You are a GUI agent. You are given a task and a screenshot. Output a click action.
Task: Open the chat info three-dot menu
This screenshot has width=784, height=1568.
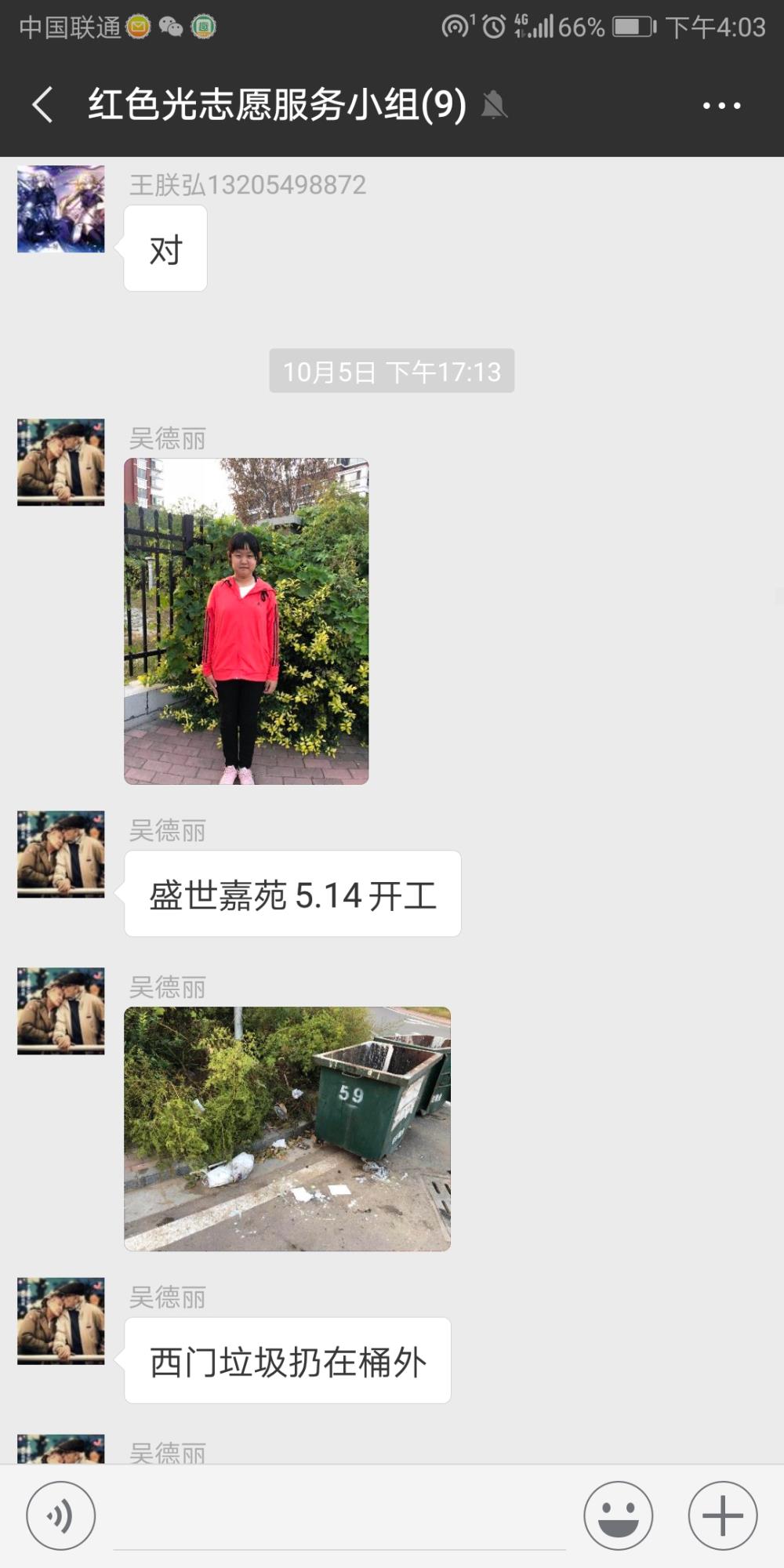[721, 105]
